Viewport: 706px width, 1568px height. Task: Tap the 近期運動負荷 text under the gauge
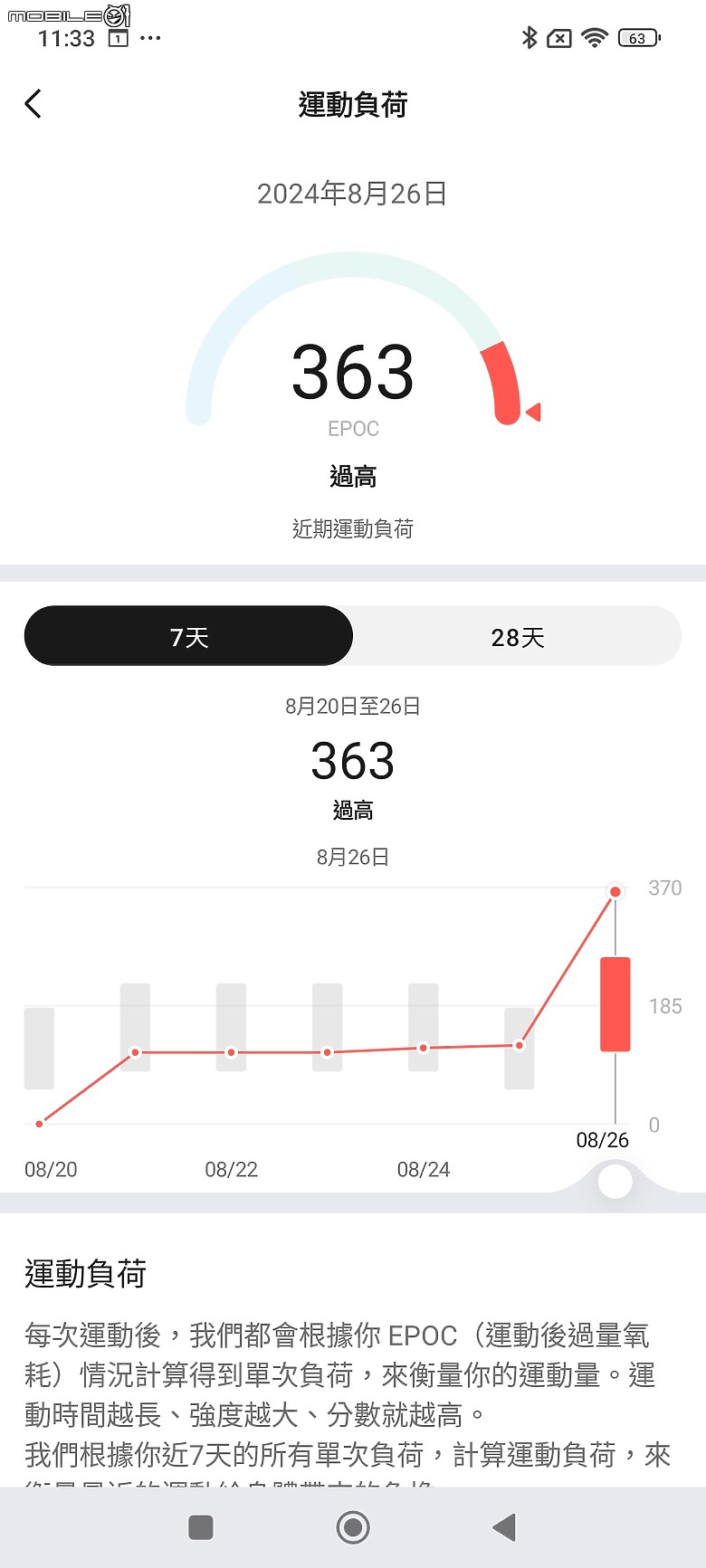click(353, 528)
